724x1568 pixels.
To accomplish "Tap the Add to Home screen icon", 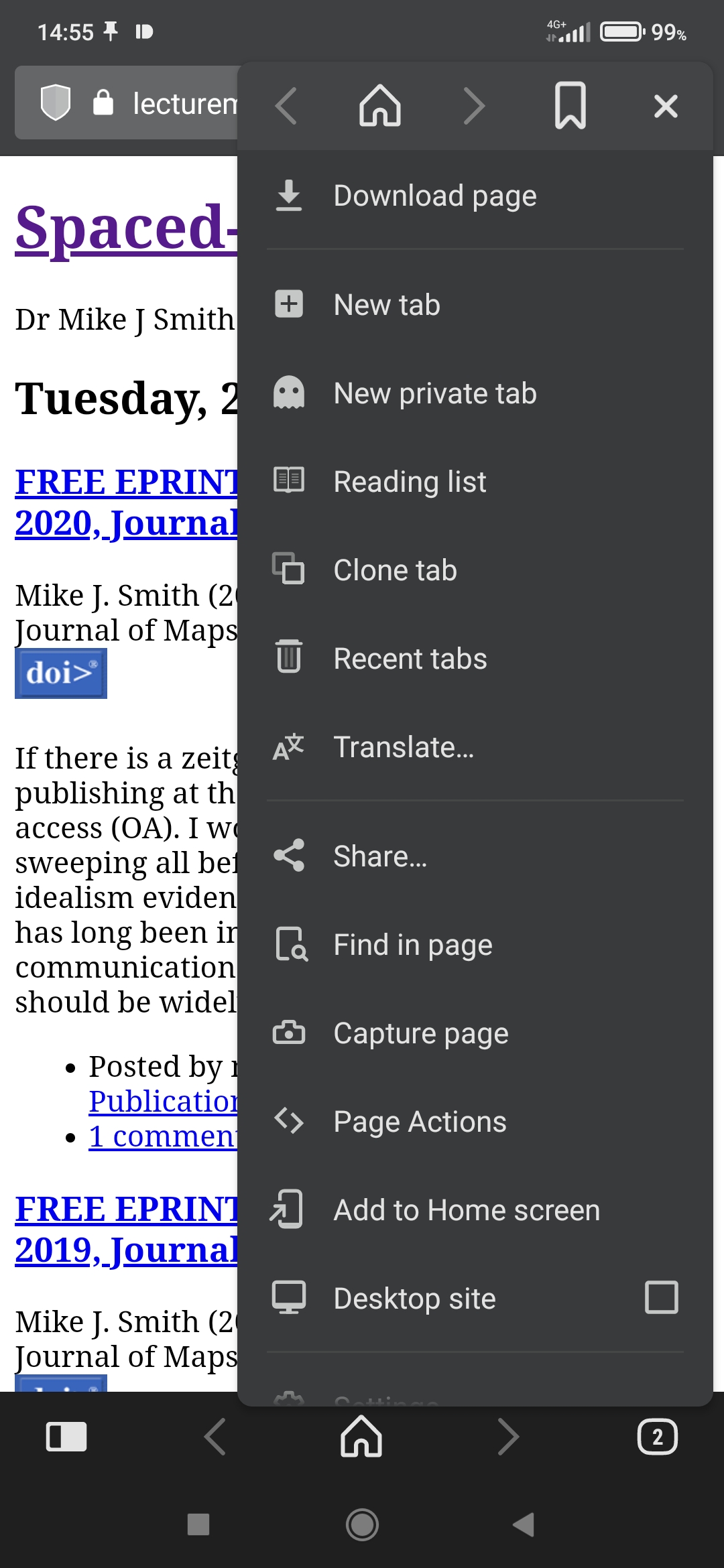I will 288,1209.
